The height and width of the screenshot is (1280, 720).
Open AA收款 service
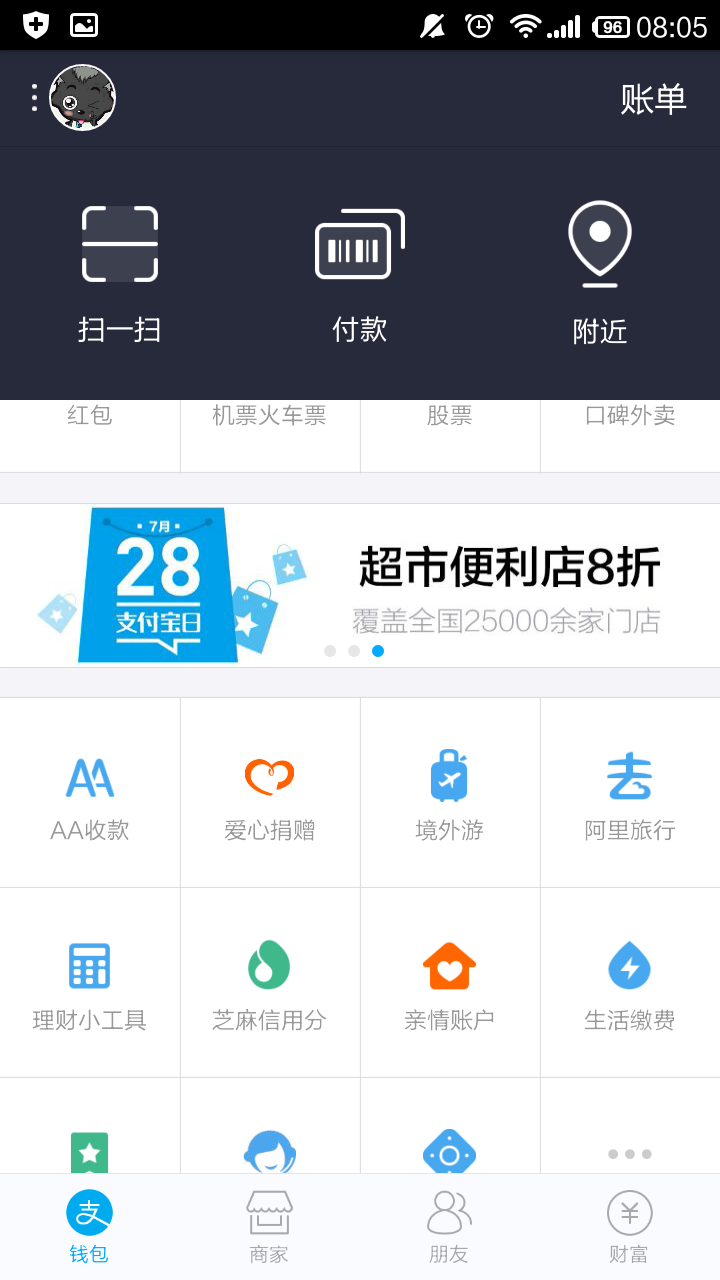coord(90,792)
